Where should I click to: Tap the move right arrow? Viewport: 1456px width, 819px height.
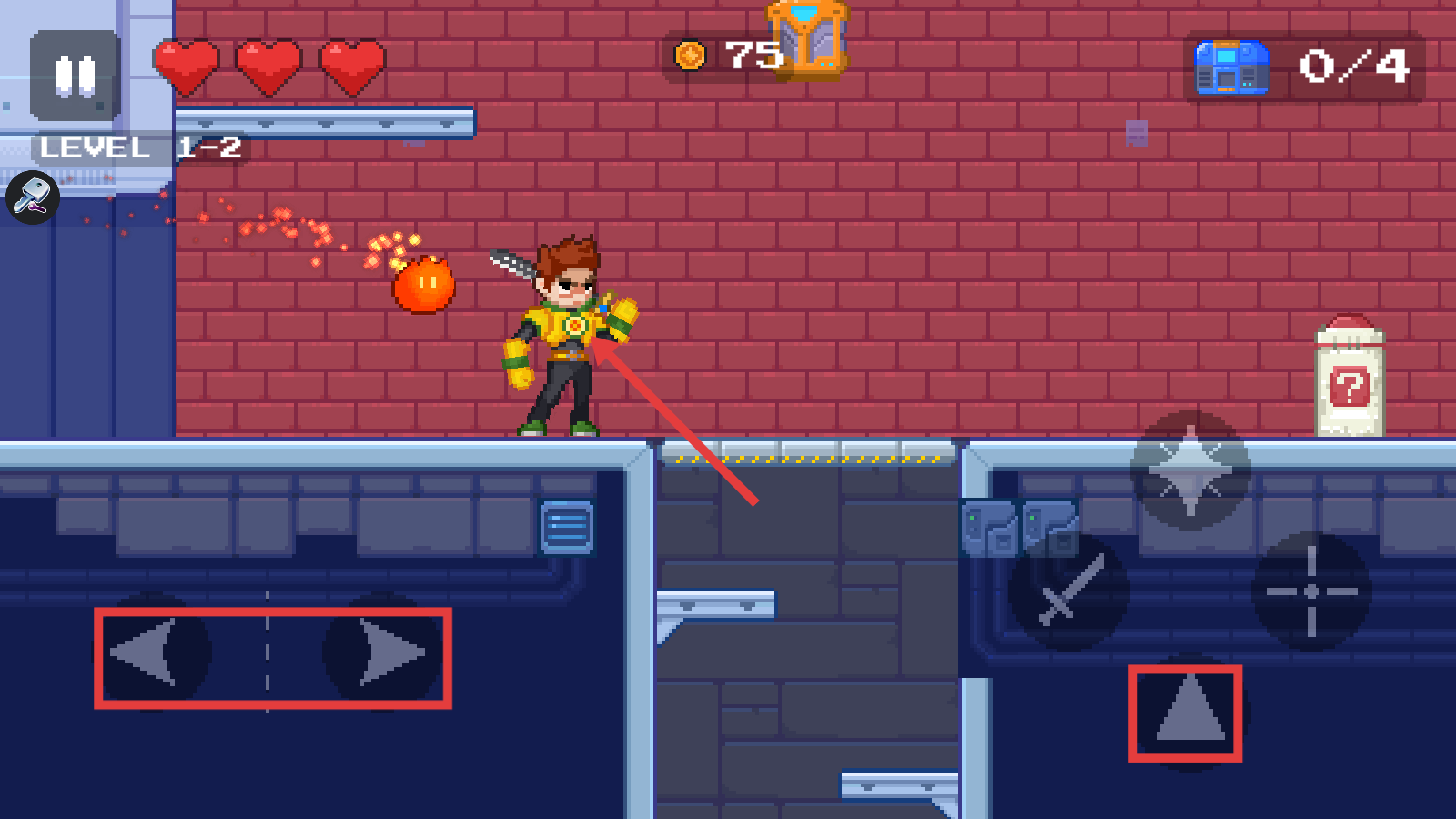pyautogui.click(x=387, y=652)
